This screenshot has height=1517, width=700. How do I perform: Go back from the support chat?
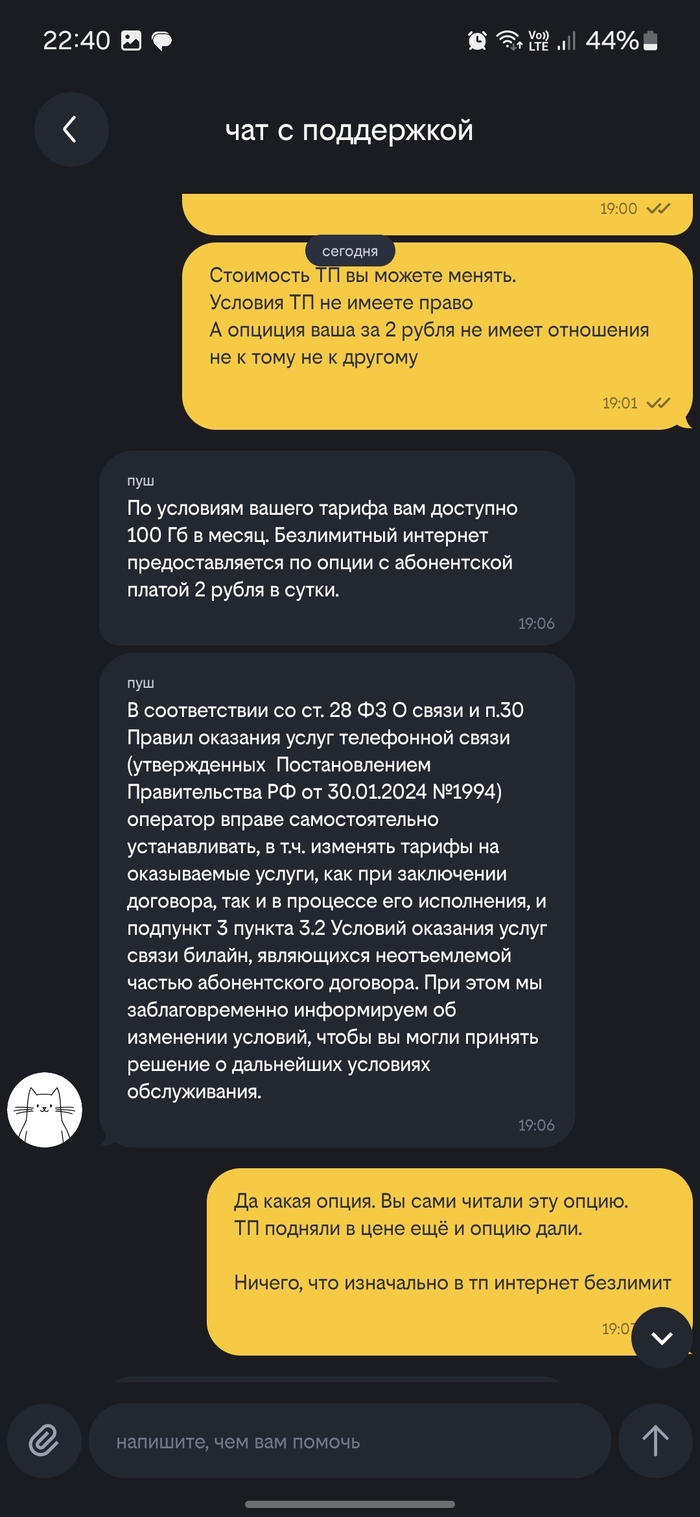(x=70, y=129)
